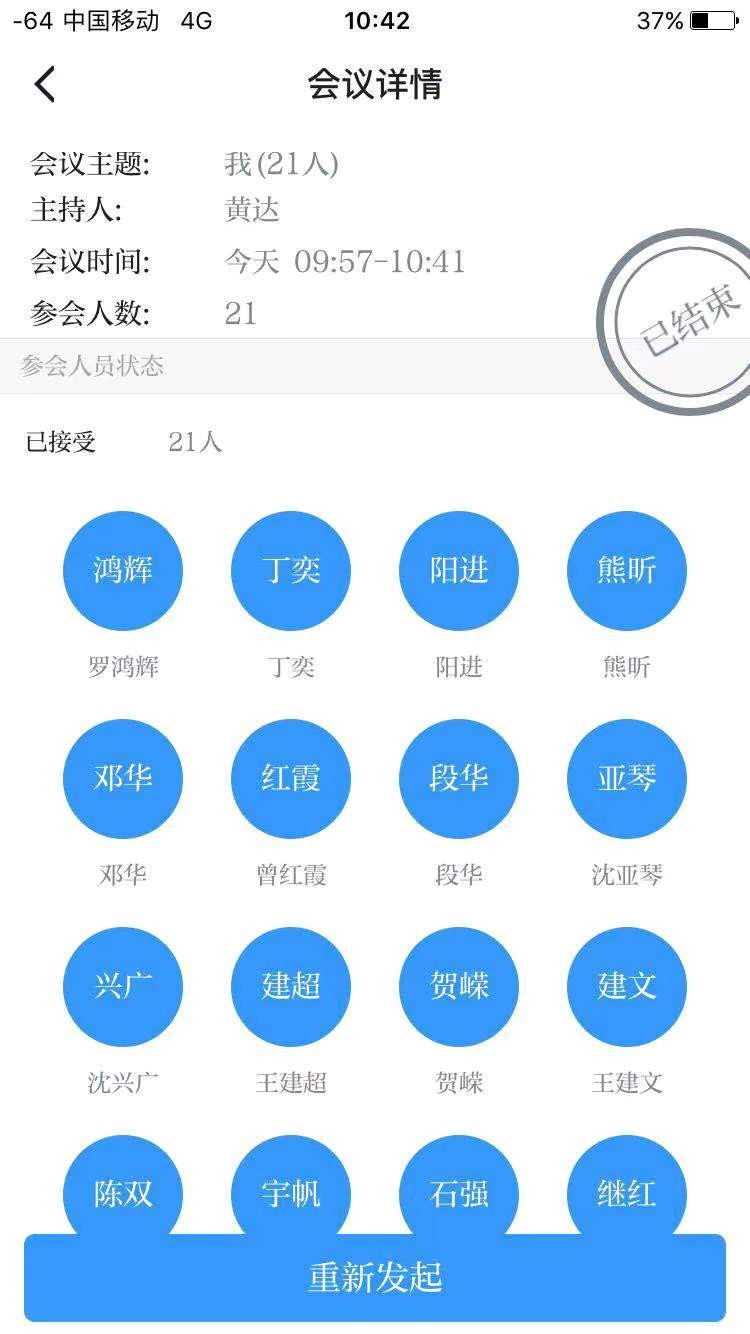Go back from meeting details
This screenshot has height=1334, width=750.
pyautogui.click(x=45, y=85)
